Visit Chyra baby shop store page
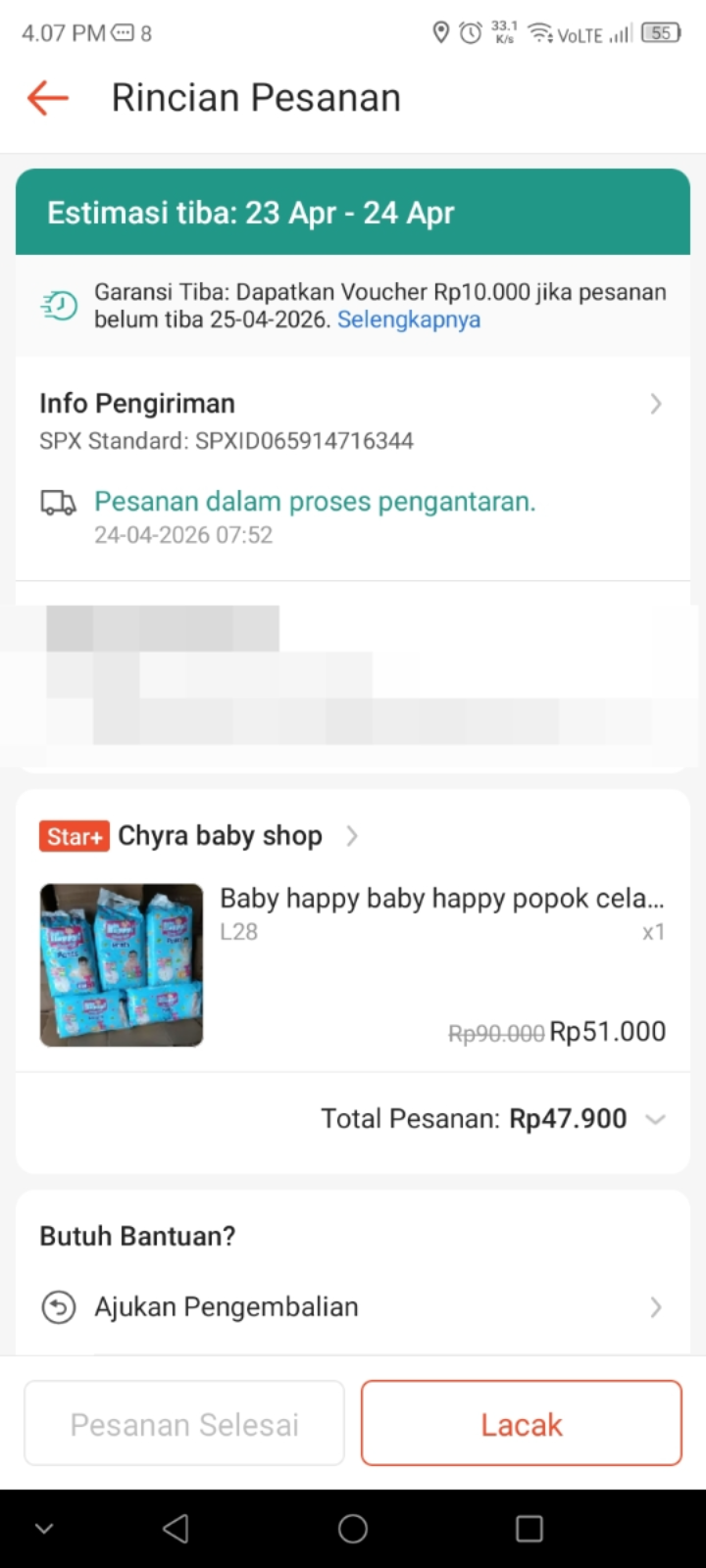706x1568 pixels. point(221,836)
